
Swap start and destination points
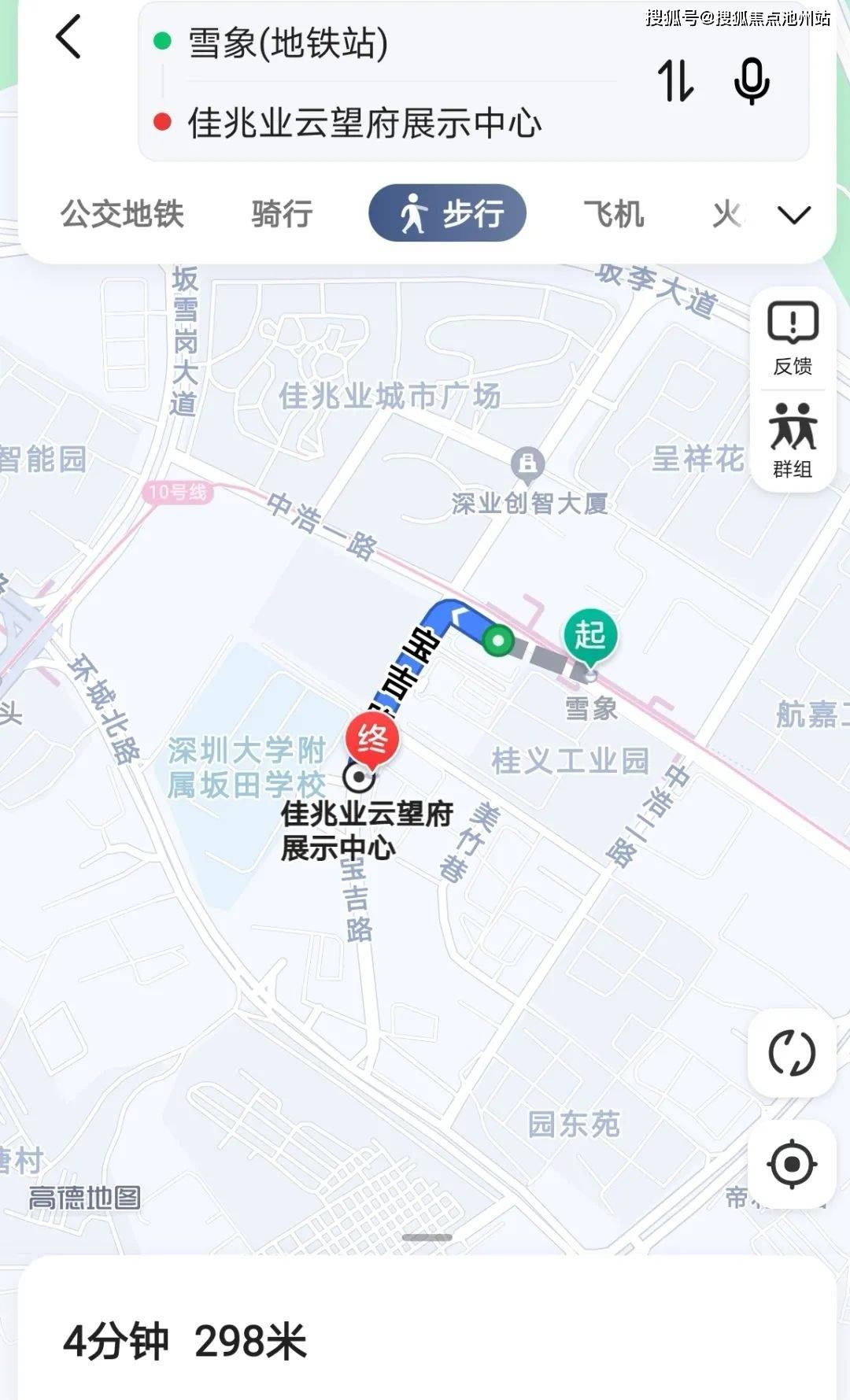675,81
